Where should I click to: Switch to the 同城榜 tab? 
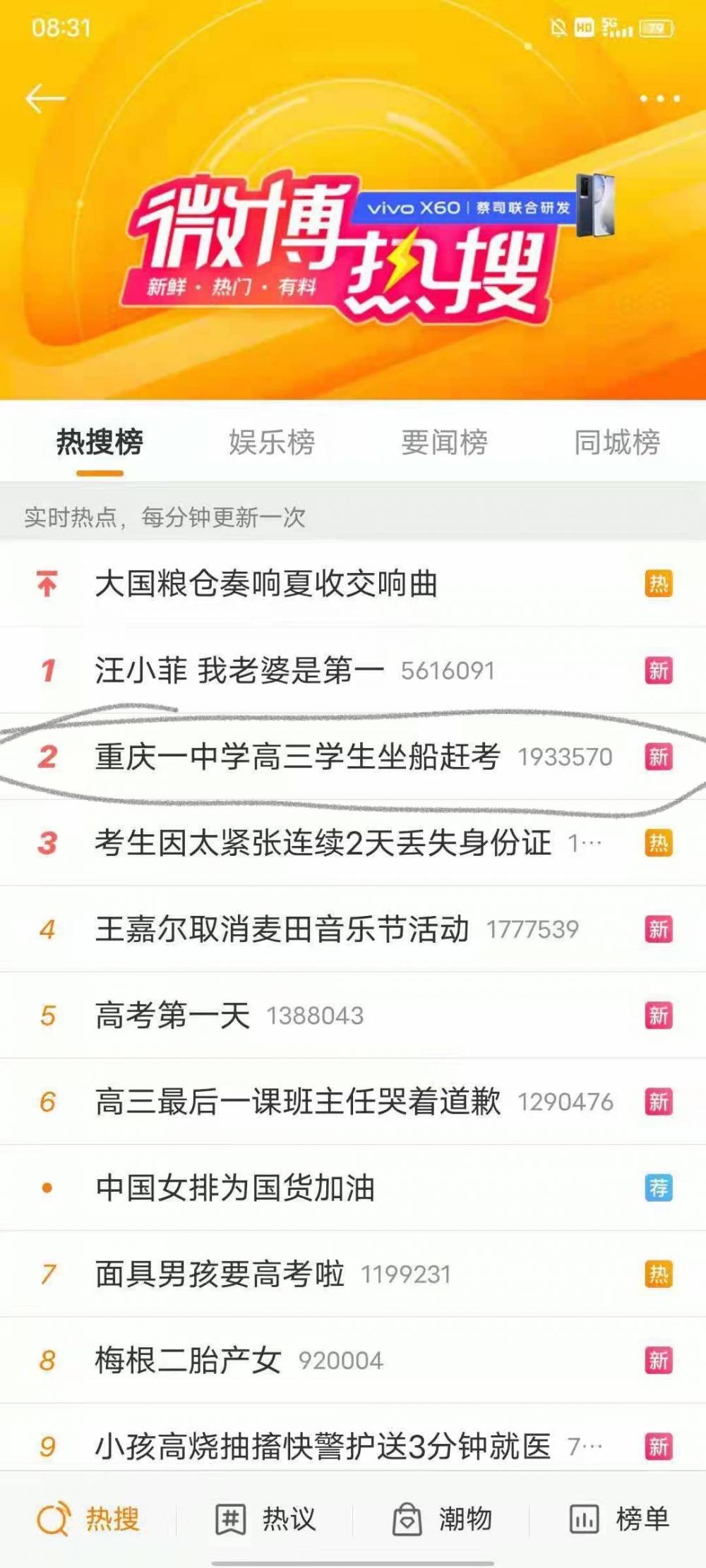tap(616, 442)
